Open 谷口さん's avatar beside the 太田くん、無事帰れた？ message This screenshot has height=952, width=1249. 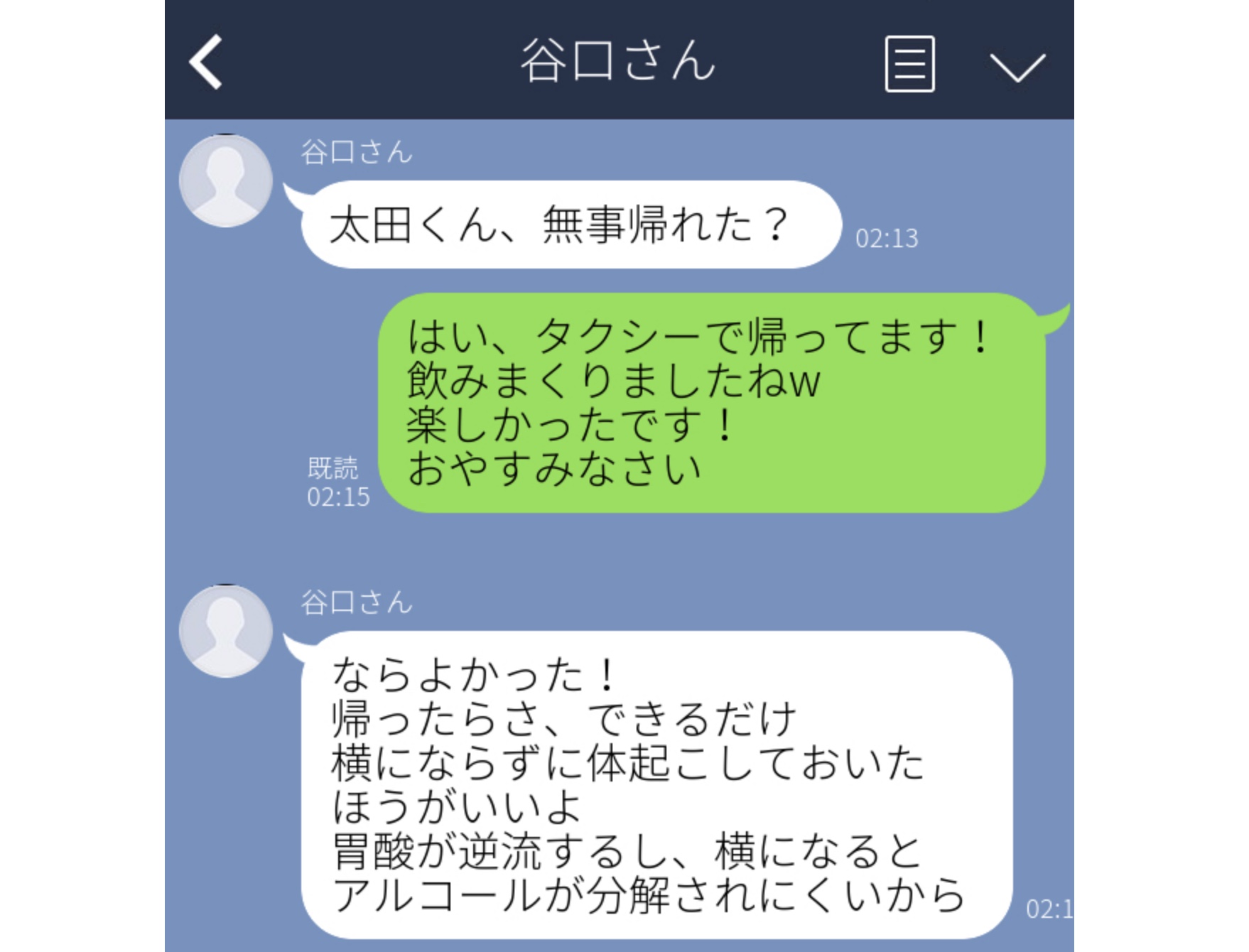pyautogui.click(x=226, y=180)
